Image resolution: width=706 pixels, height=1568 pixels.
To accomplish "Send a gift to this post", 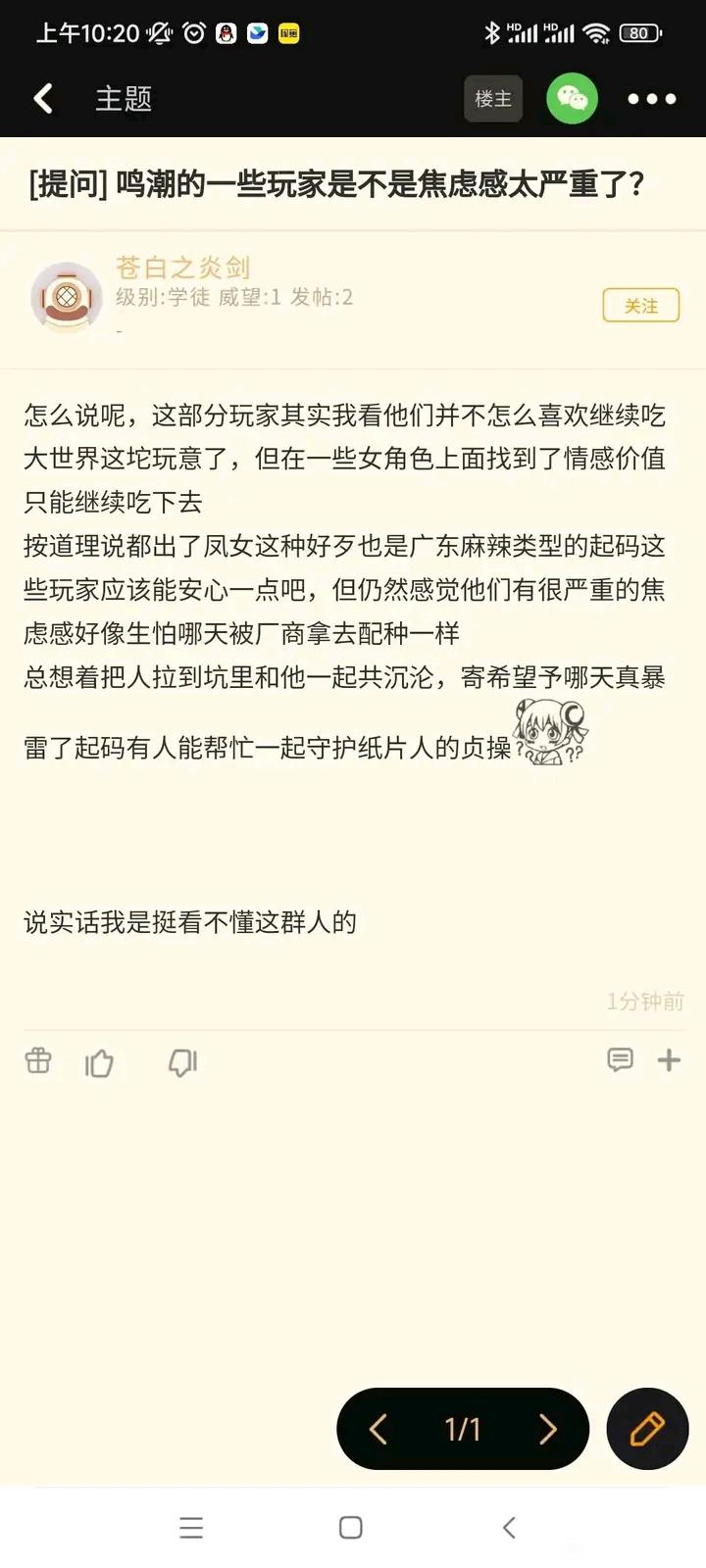I will coord(38,1060).
